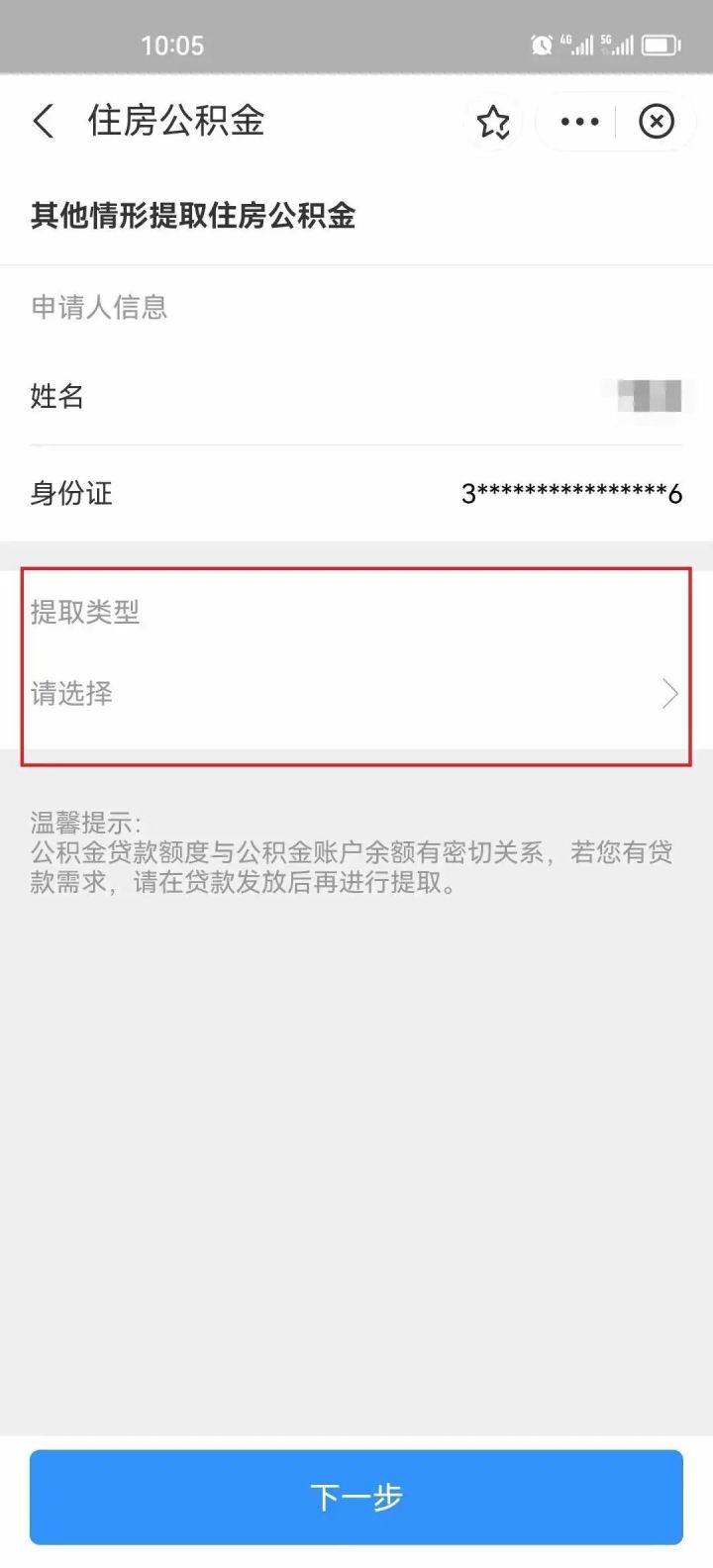Go back from 住房公积金 page
This screenshot has height=1568, width=713.
(x=44, y=122)
